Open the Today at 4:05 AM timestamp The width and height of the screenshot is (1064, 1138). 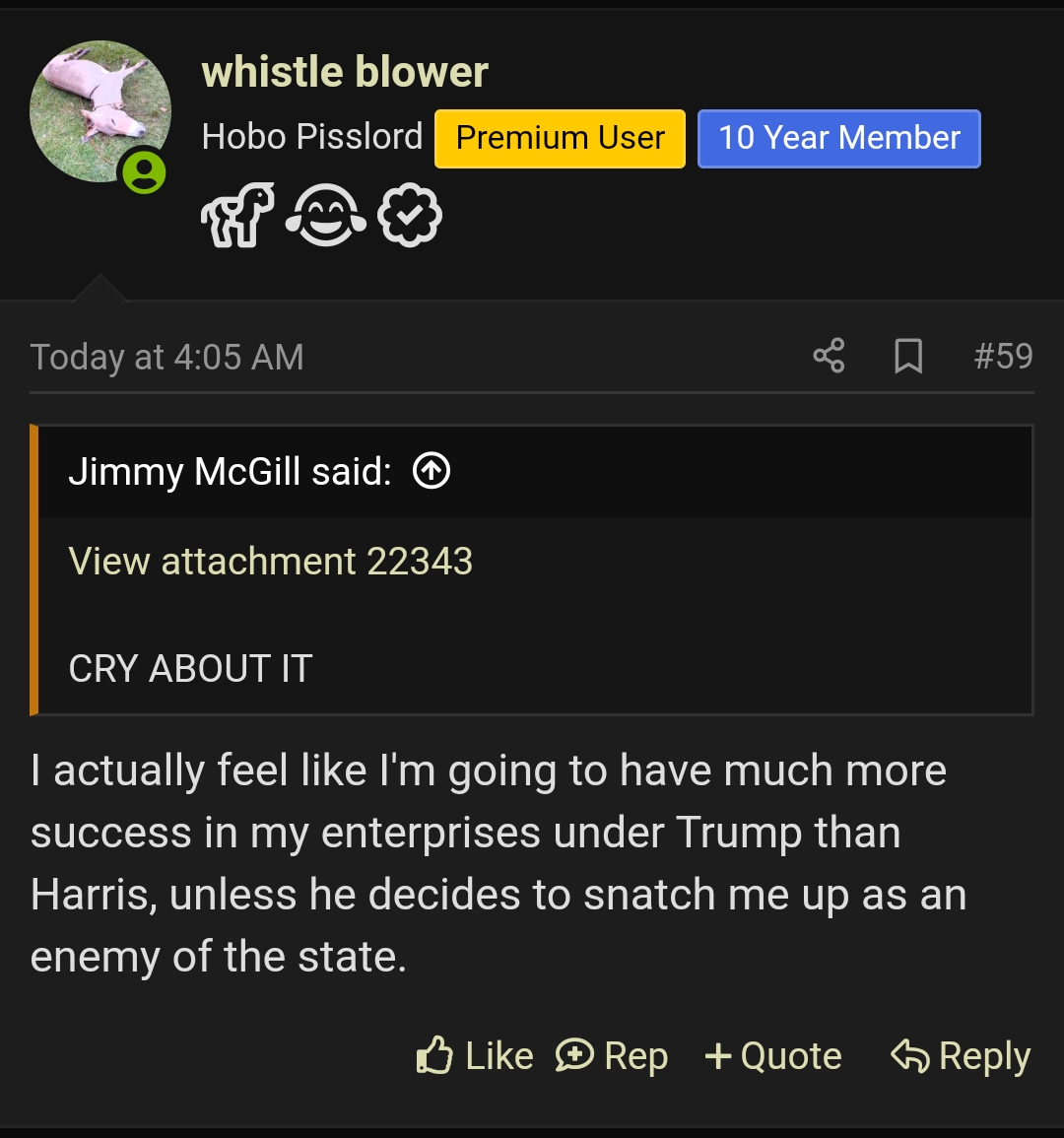pyautogui.click(x=166, y=357)
